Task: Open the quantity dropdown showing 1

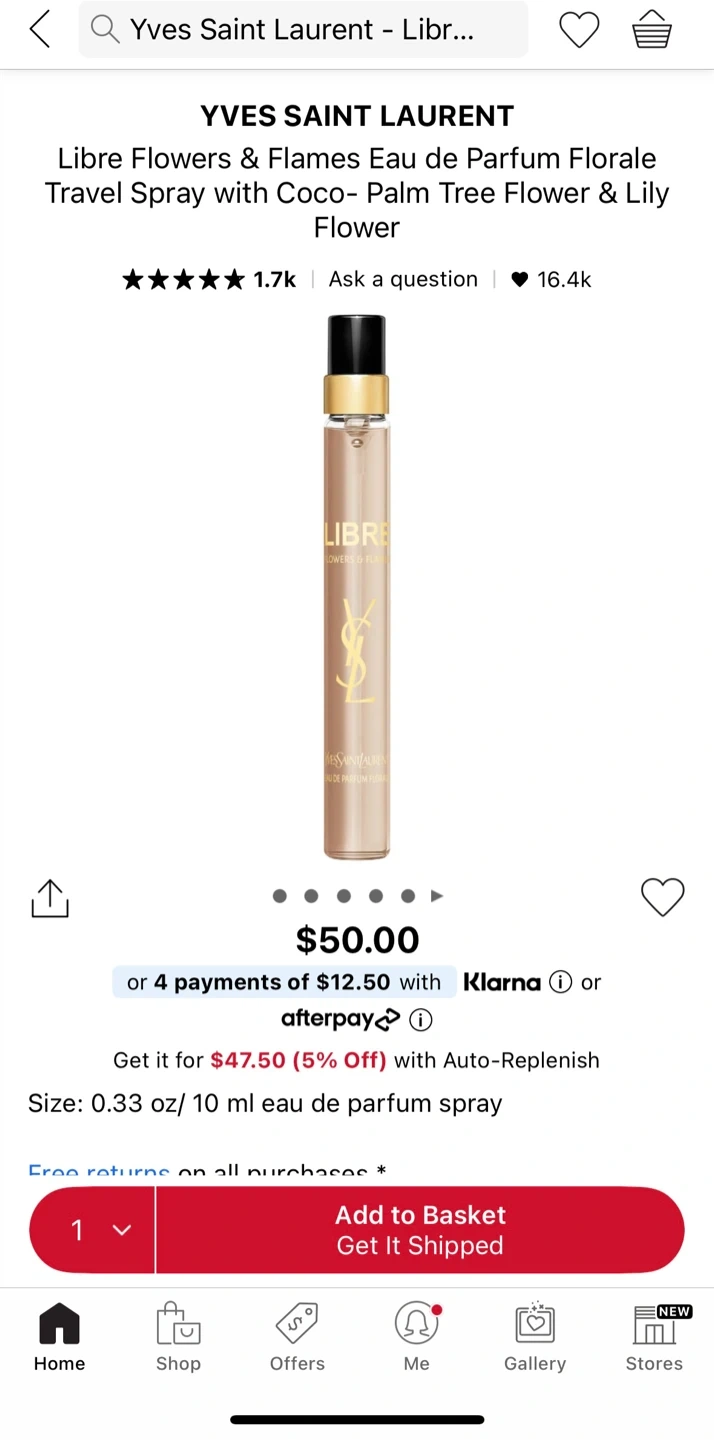Action: (93, 1230)
